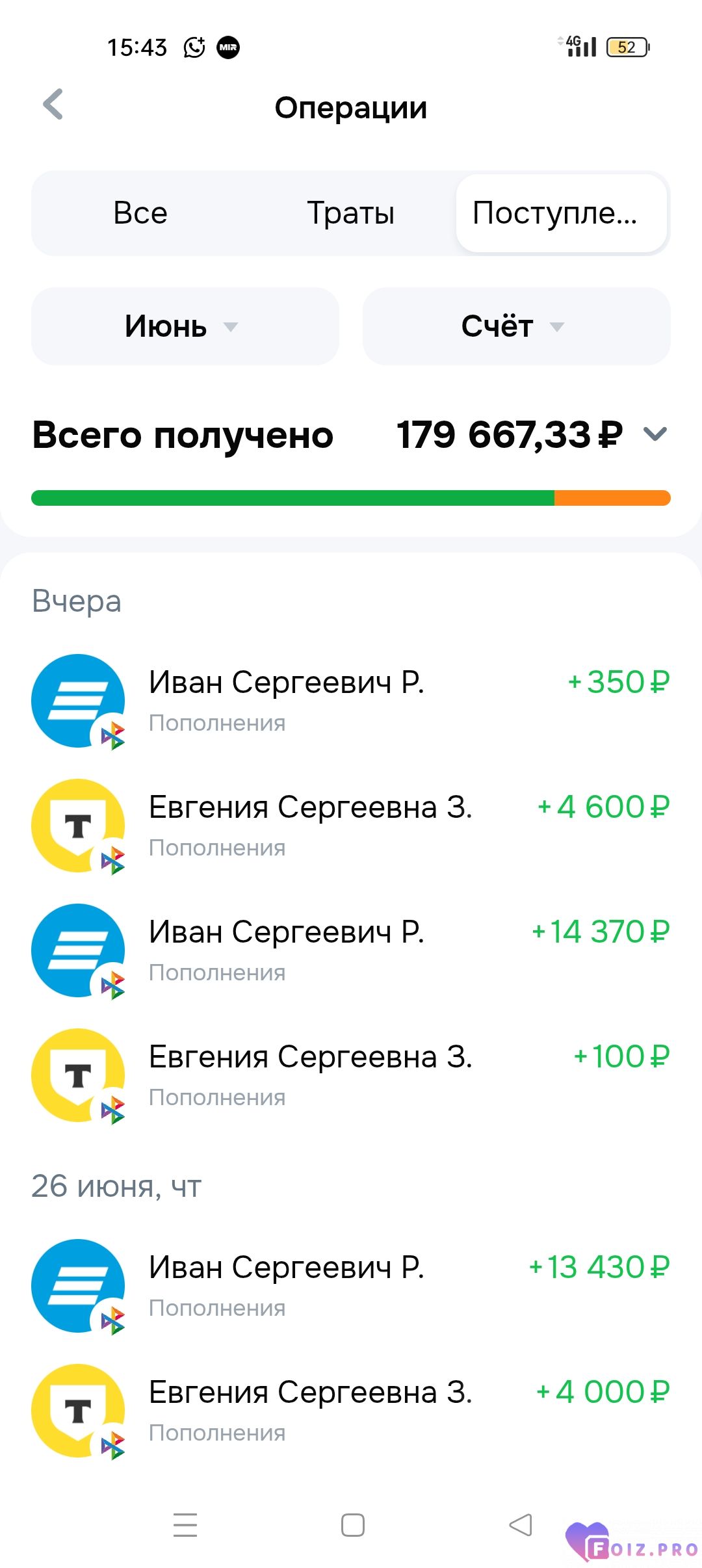This screenshot has height=1568, width=702.
Task: Open the Июнь month dropdown
Action: pos(185,326)
